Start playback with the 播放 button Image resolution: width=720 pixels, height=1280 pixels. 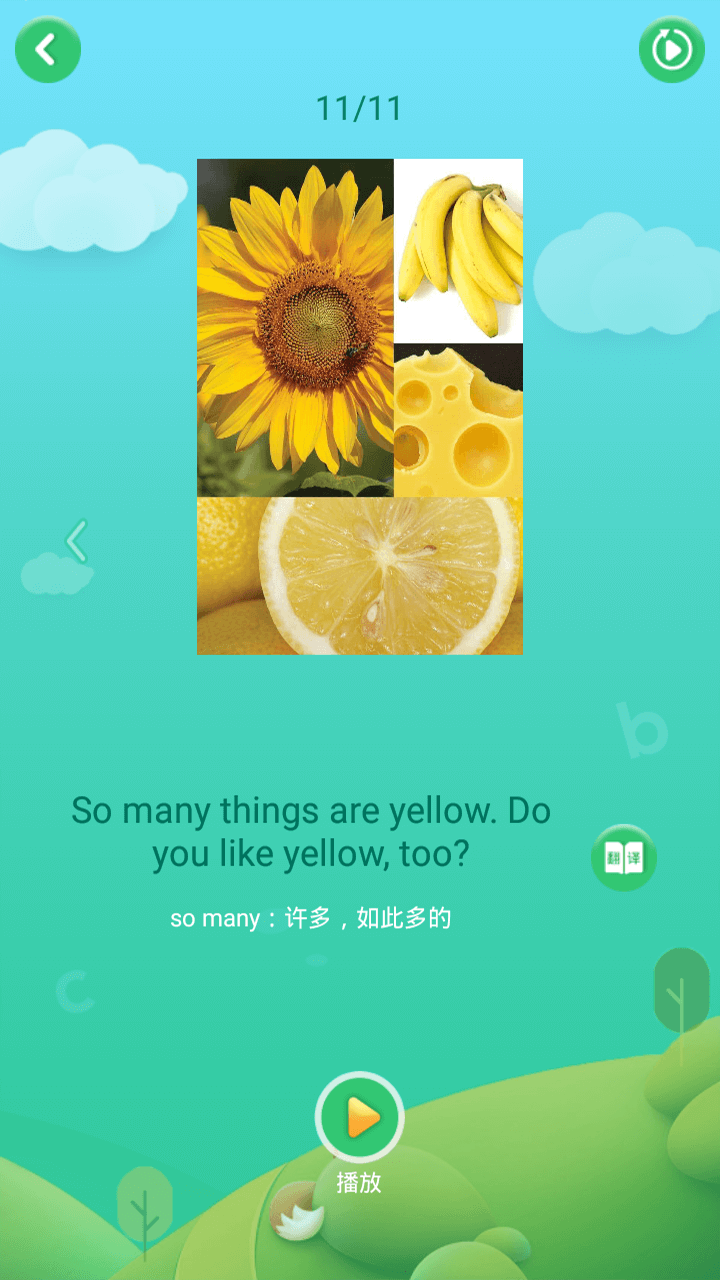(359, 1117)
